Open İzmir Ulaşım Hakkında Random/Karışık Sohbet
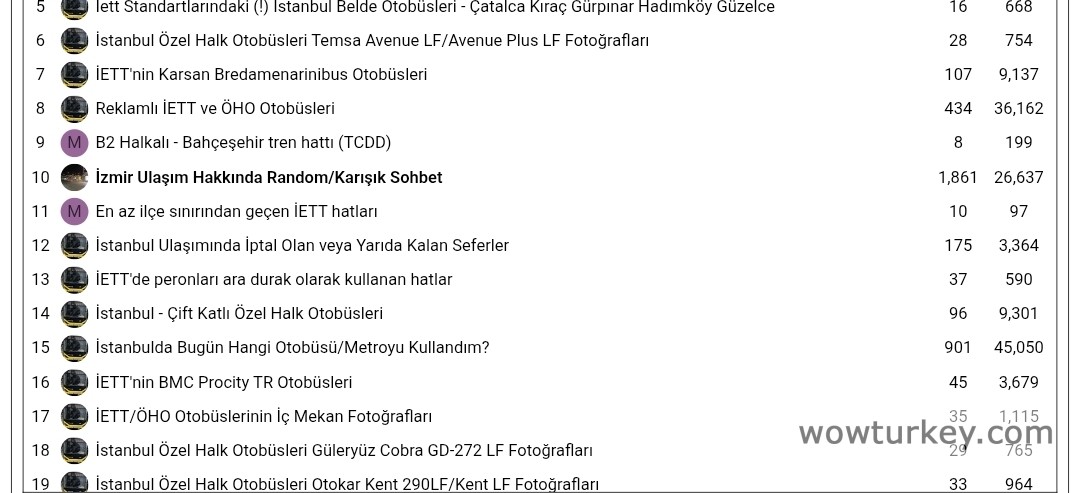The width and height of the screenshot is (1080, 493). click(268, 178)
